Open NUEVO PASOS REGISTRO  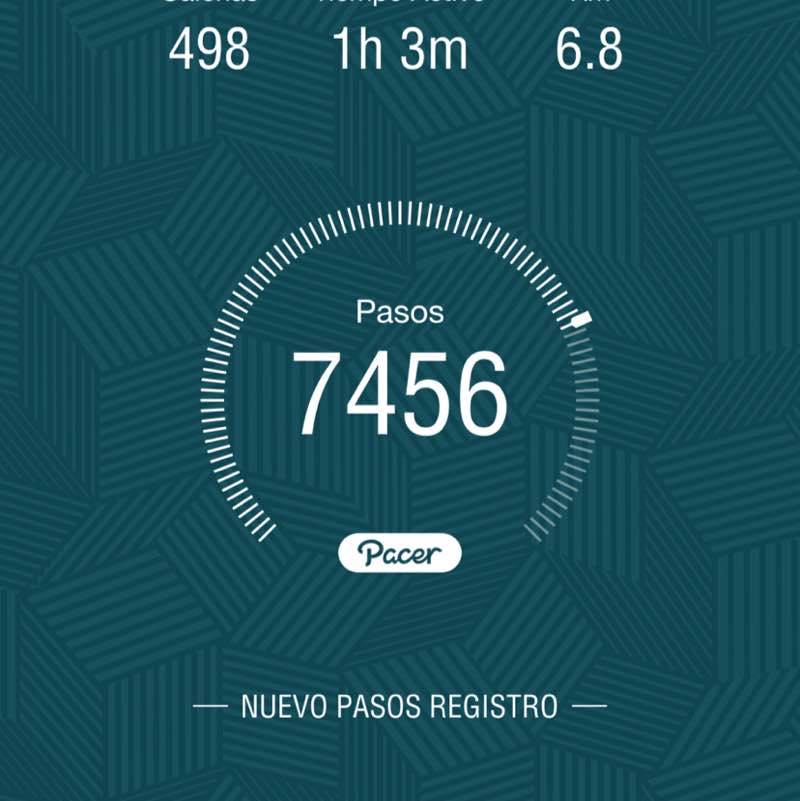400,707
